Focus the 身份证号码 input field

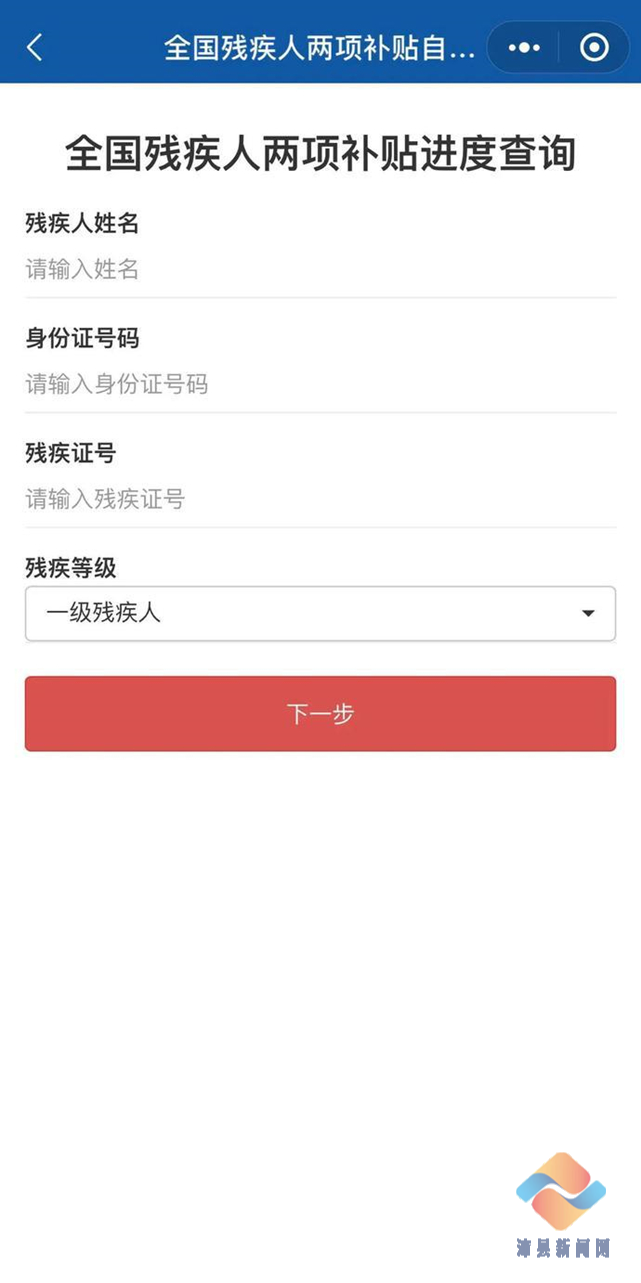click(320, 384)
